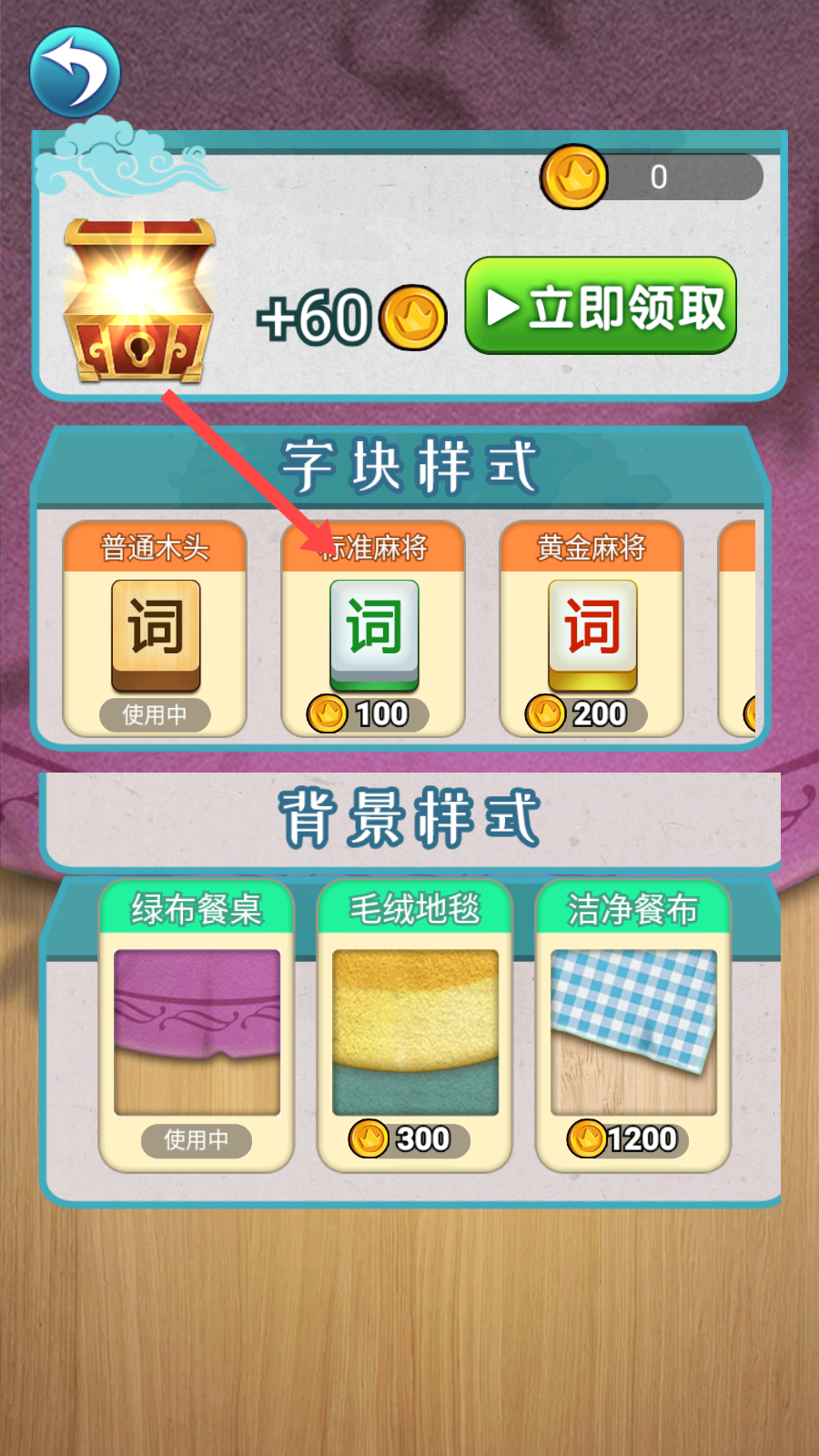Tap 立即领取 to claim 60 coins
Viewport: 819px width, 1456px height.
tap(601, 306)
